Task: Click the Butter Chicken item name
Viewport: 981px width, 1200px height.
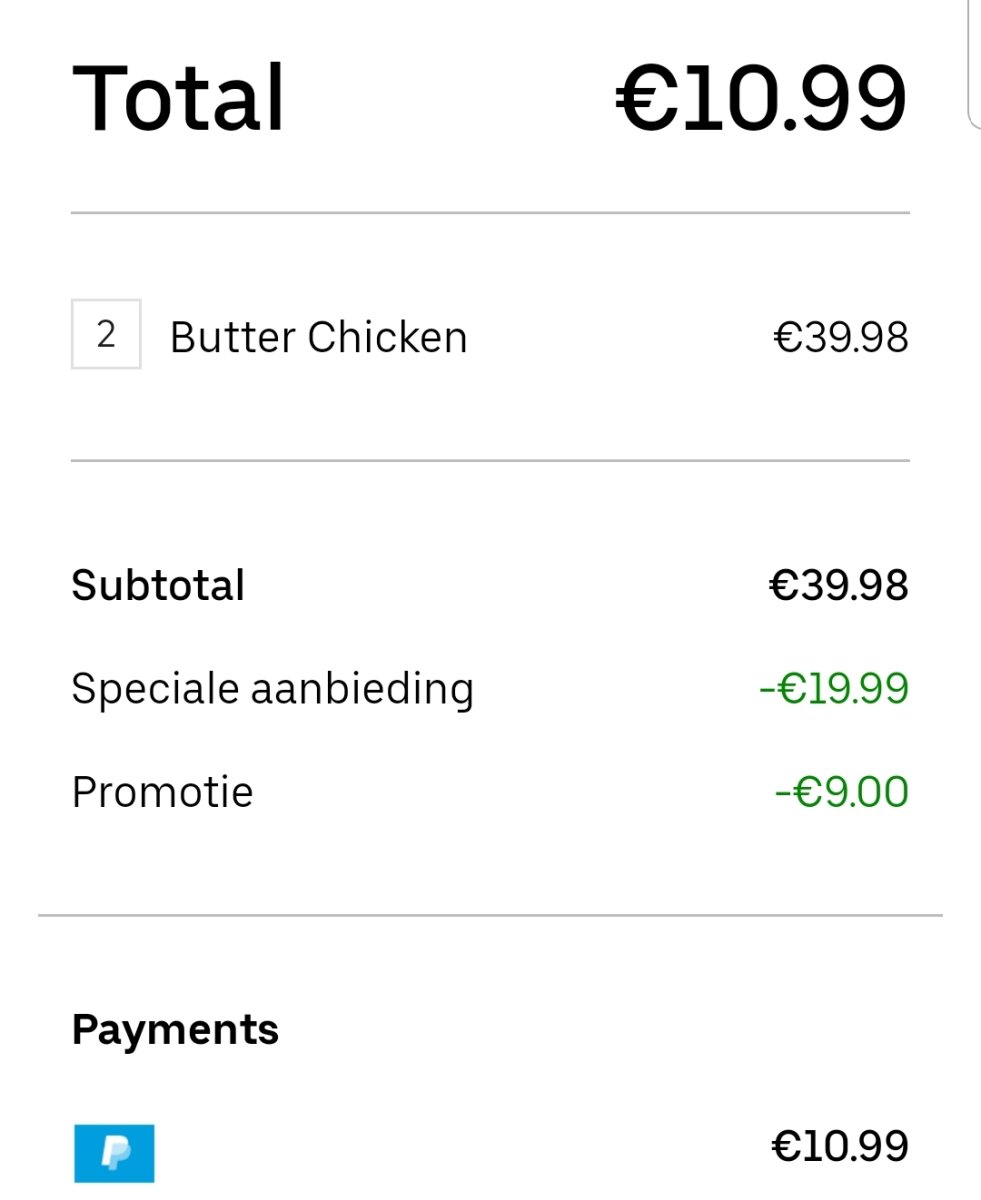Action: click(319, 337)
